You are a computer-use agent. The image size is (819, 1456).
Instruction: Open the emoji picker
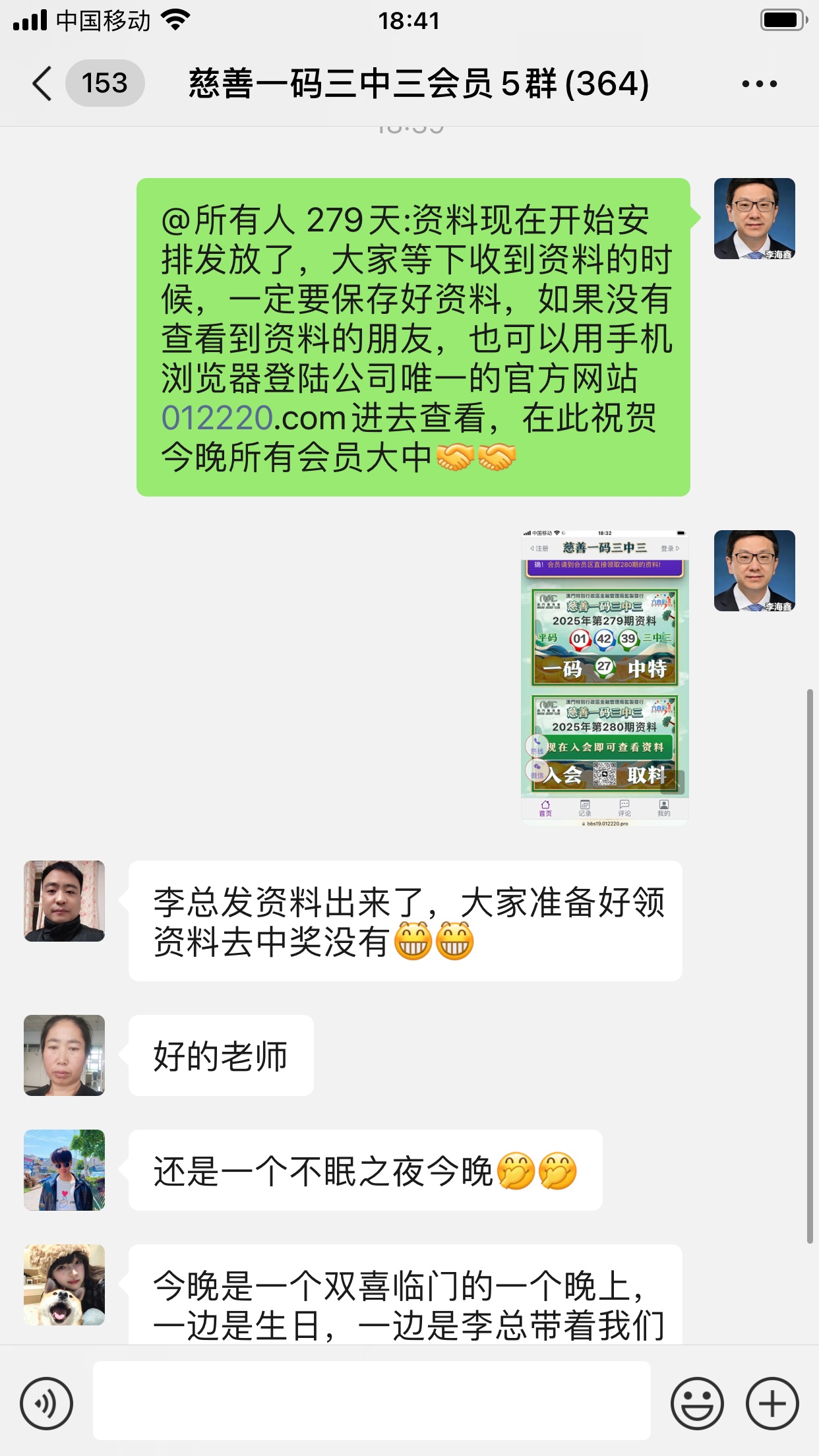pyautogui.click(x=697, y=1403)
